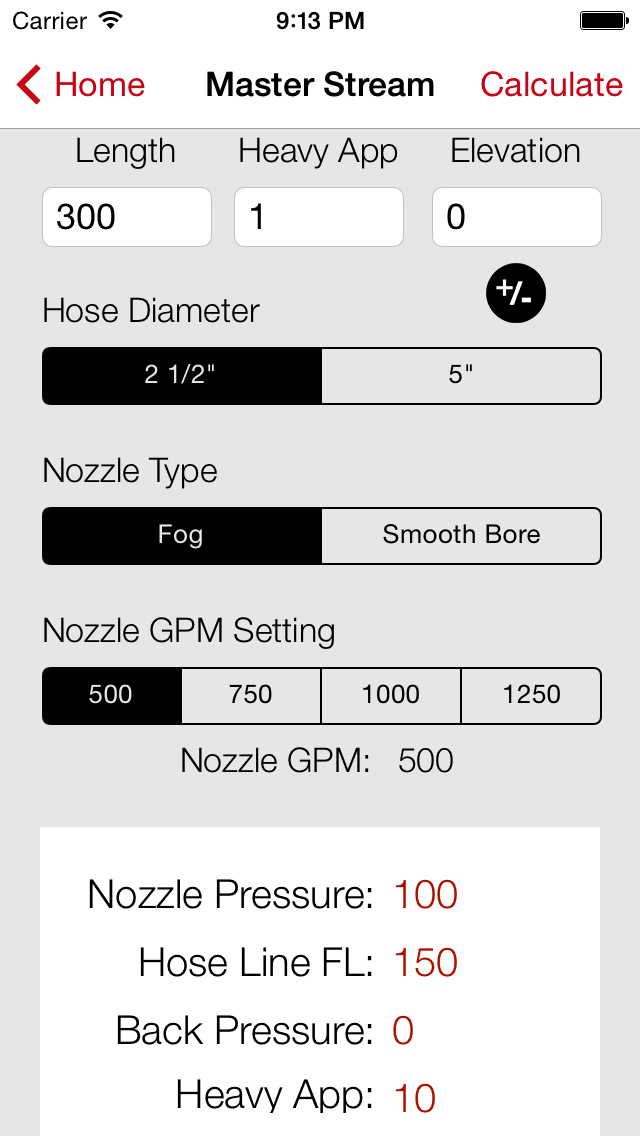Screen dimensions: 640x1136
Task: Set nozzle GPM to 1250
Action: (531, 696)
